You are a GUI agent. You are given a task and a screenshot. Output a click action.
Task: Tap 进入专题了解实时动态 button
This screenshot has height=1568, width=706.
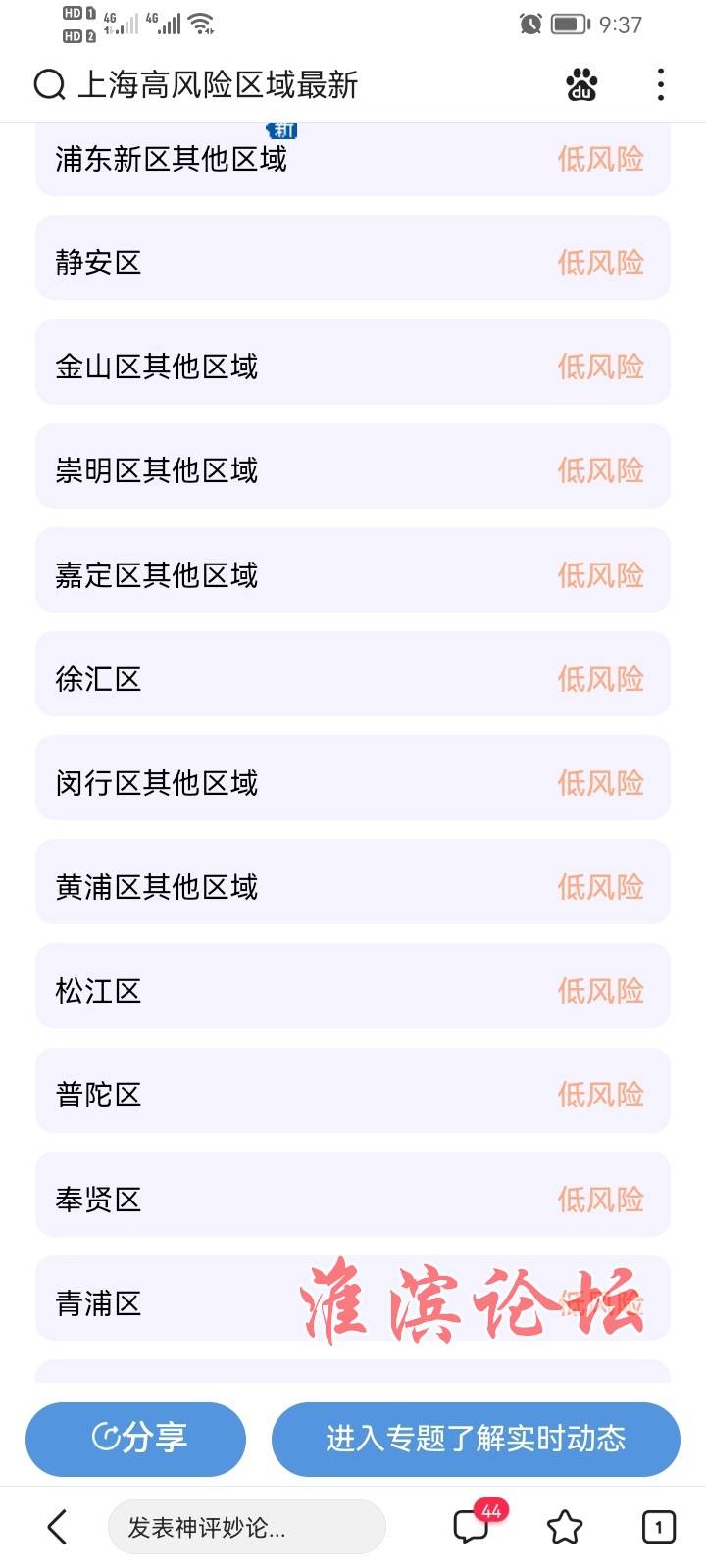coord(476,1439)
